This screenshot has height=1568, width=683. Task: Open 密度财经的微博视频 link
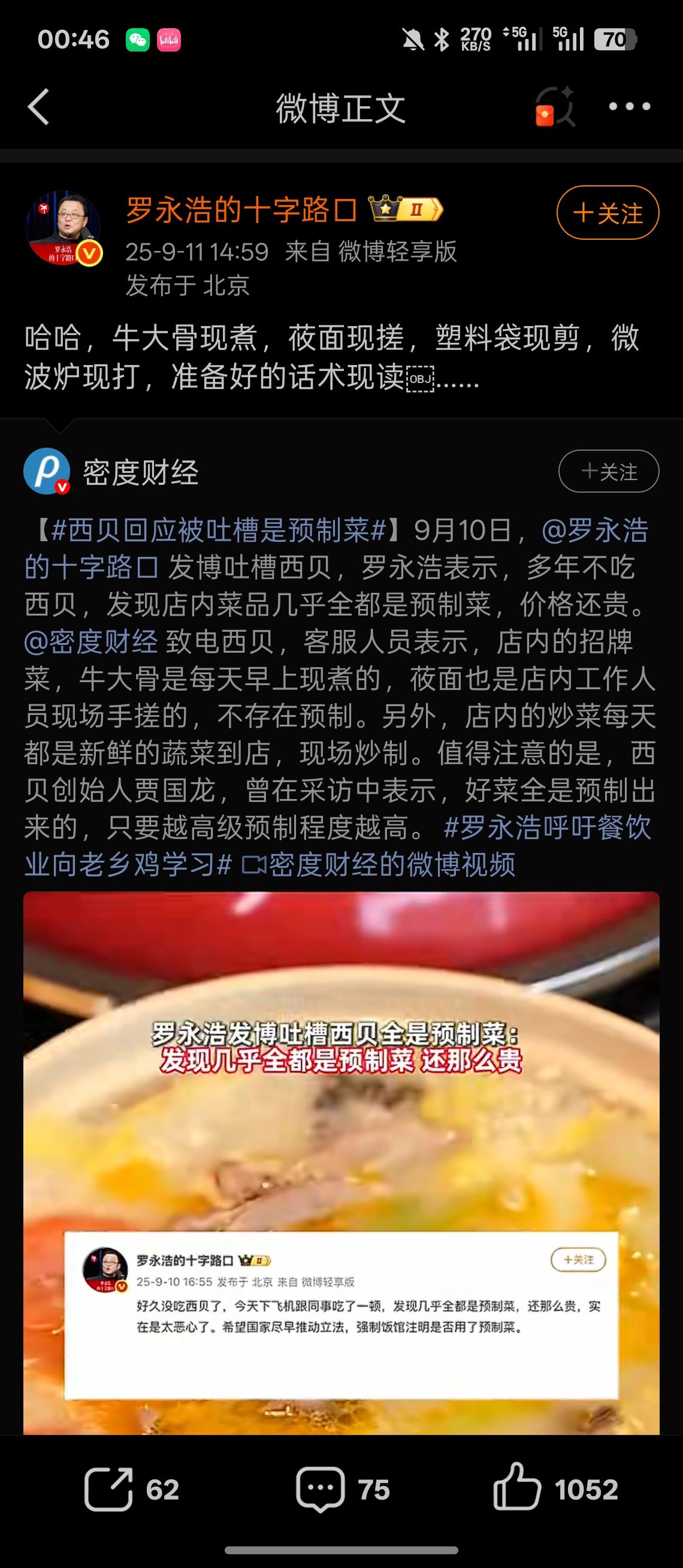(x=378, y=864)
